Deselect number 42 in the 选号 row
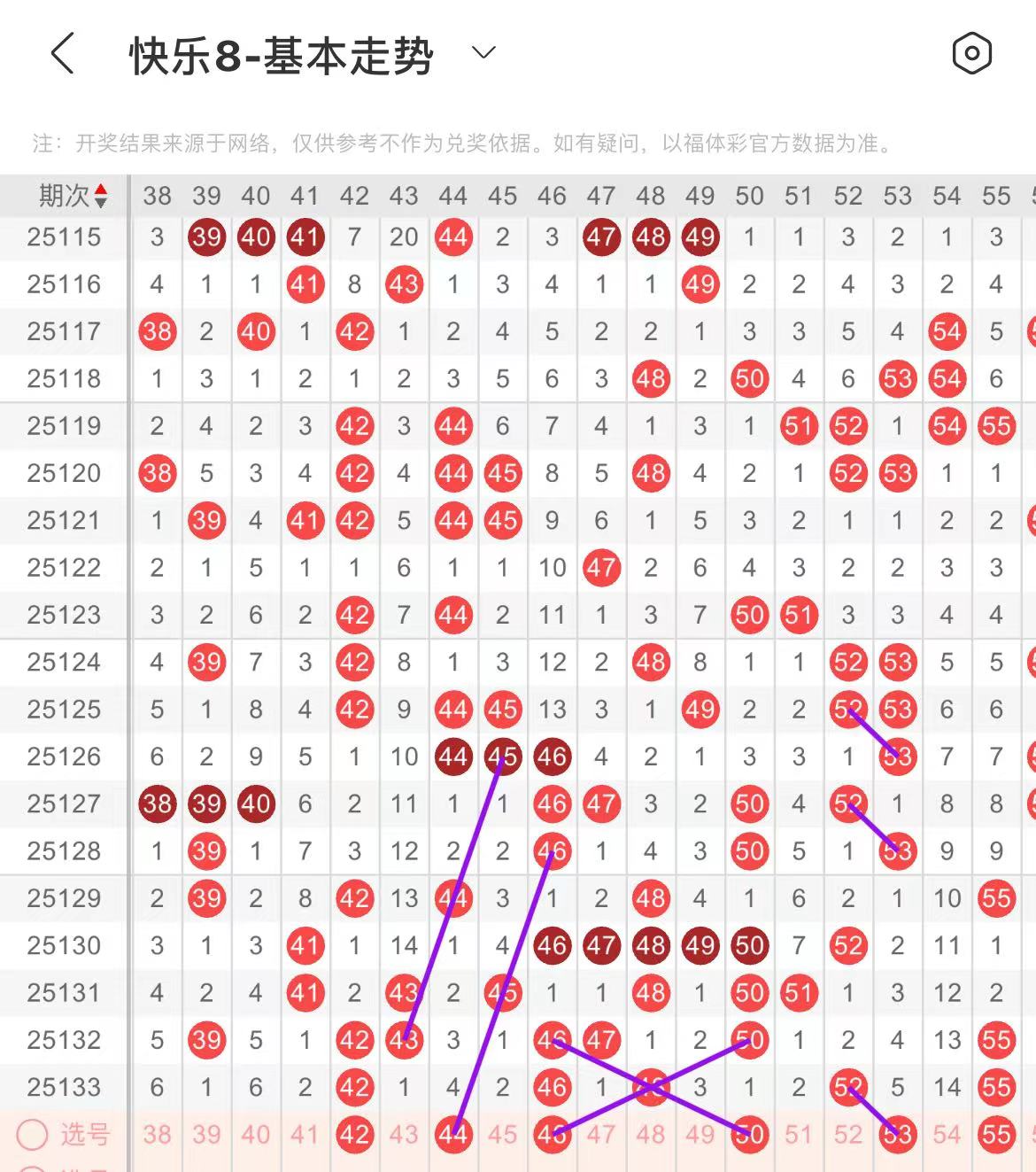 [x=354, y=1135]
